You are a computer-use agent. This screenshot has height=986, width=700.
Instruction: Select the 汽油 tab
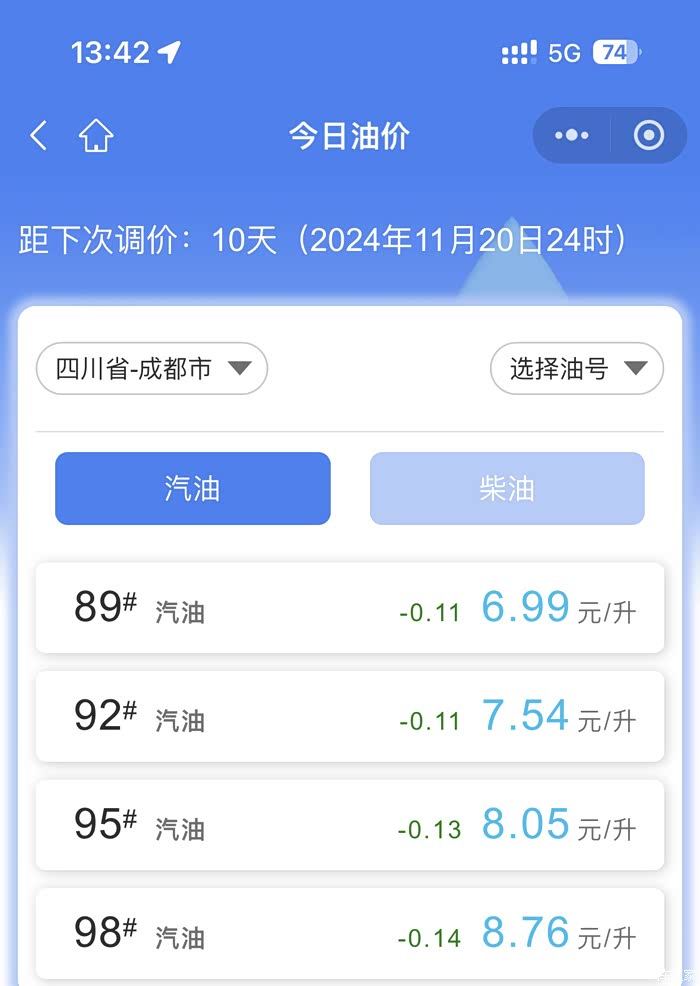coord(193,489)
